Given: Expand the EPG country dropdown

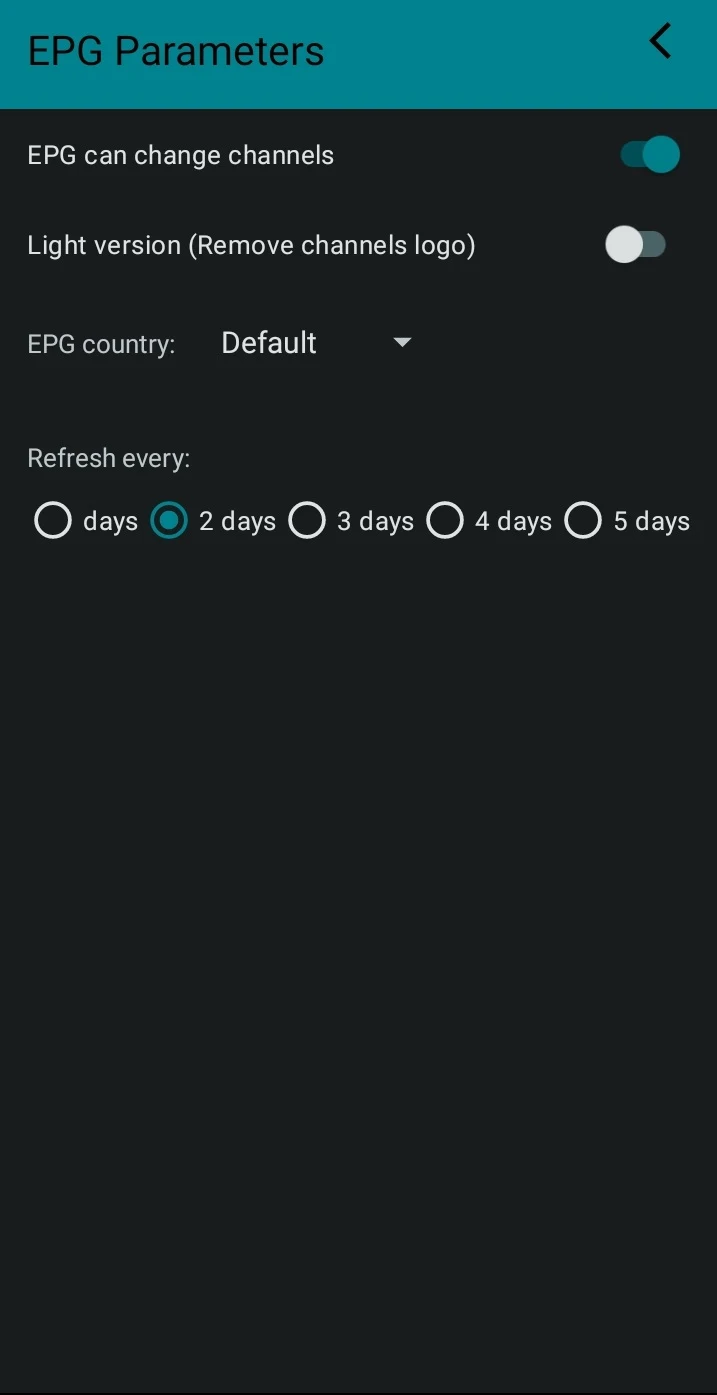Looking at the screenshot, I should click(316, 343).
